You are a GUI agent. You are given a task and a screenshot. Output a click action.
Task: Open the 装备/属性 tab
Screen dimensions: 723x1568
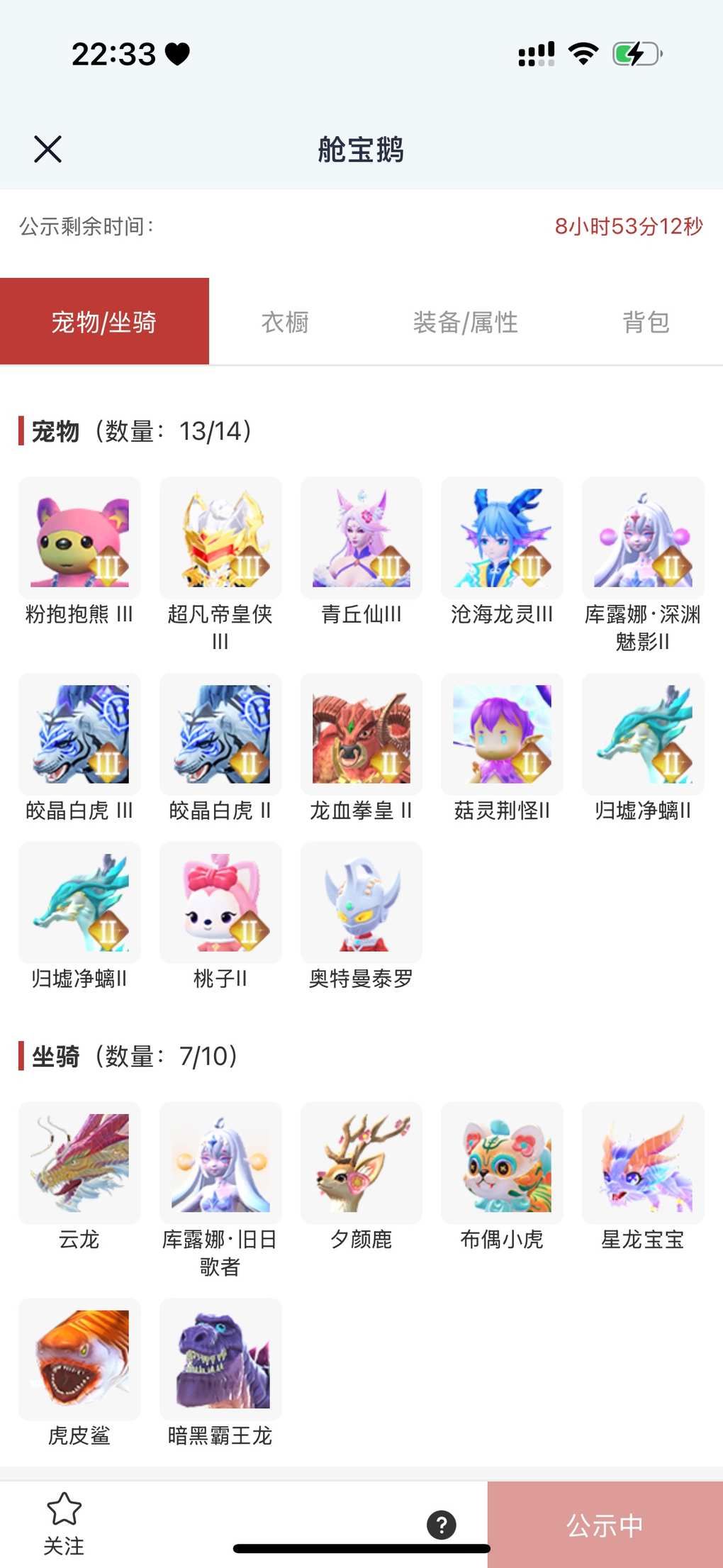click(465, 322)
